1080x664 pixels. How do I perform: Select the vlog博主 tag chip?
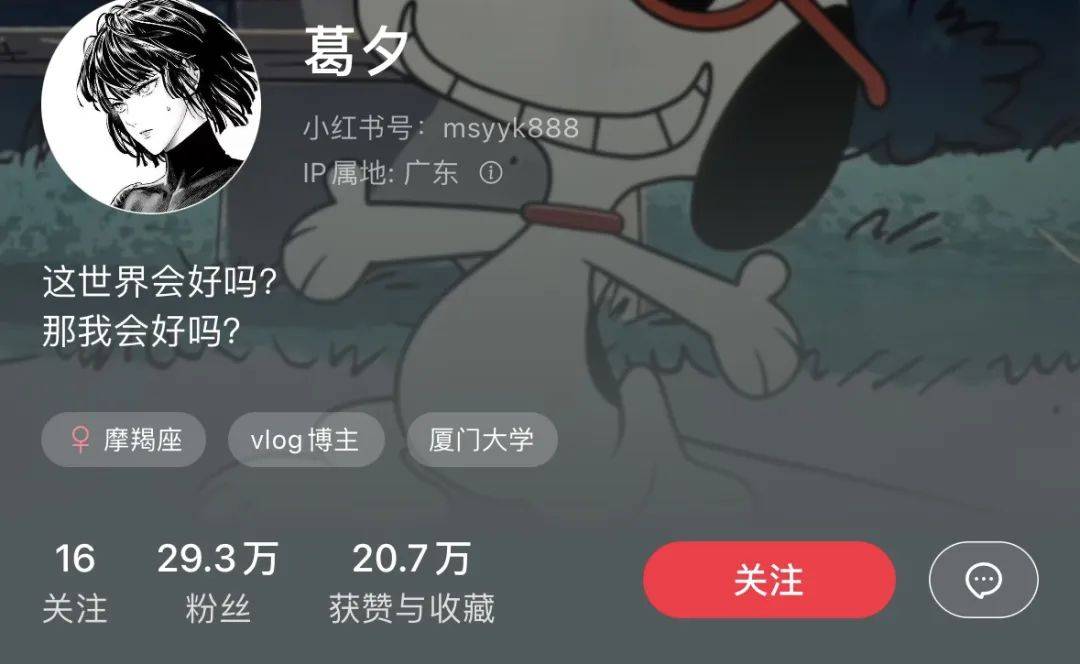305,440
